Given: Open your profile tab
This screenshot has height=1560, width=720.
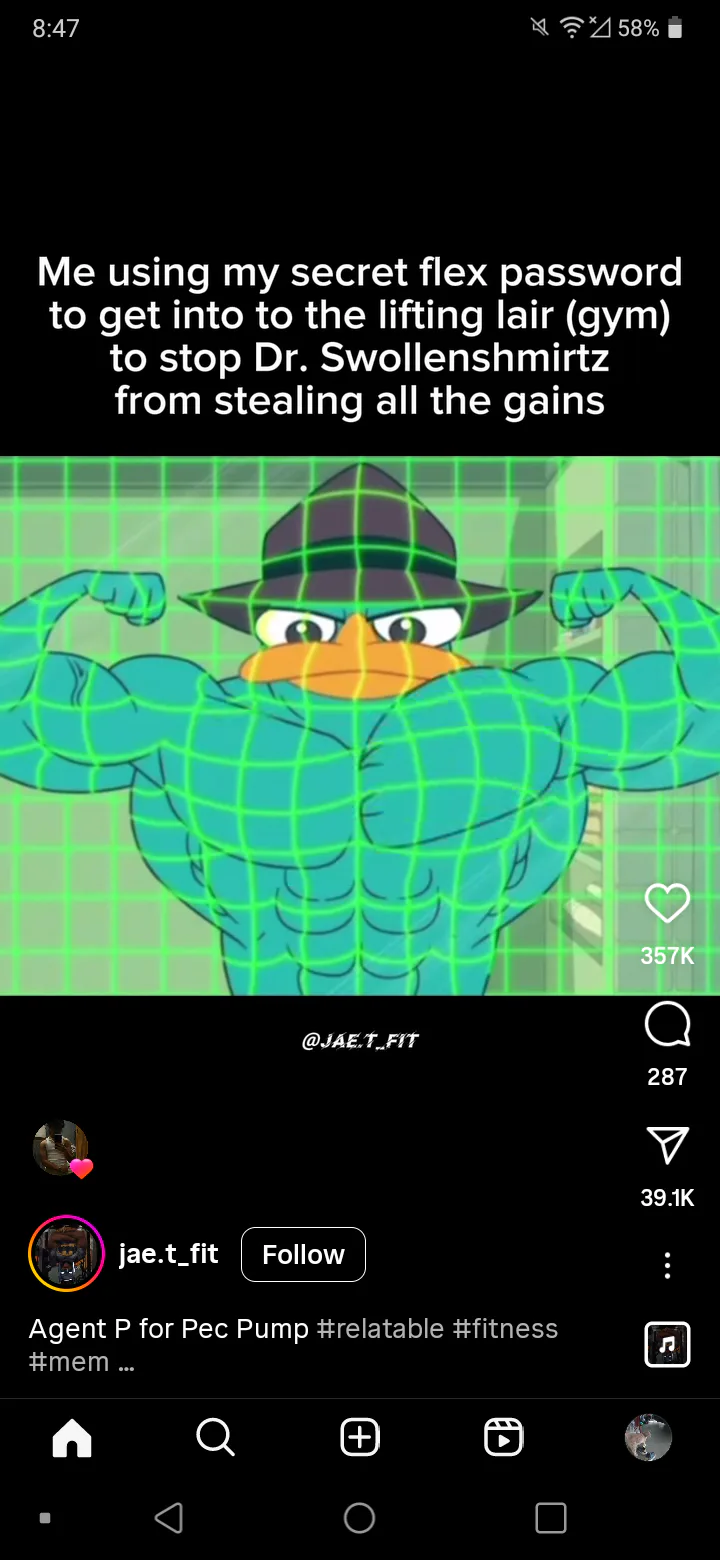Looking at the screenshot, I should (x=648, y=1438).
